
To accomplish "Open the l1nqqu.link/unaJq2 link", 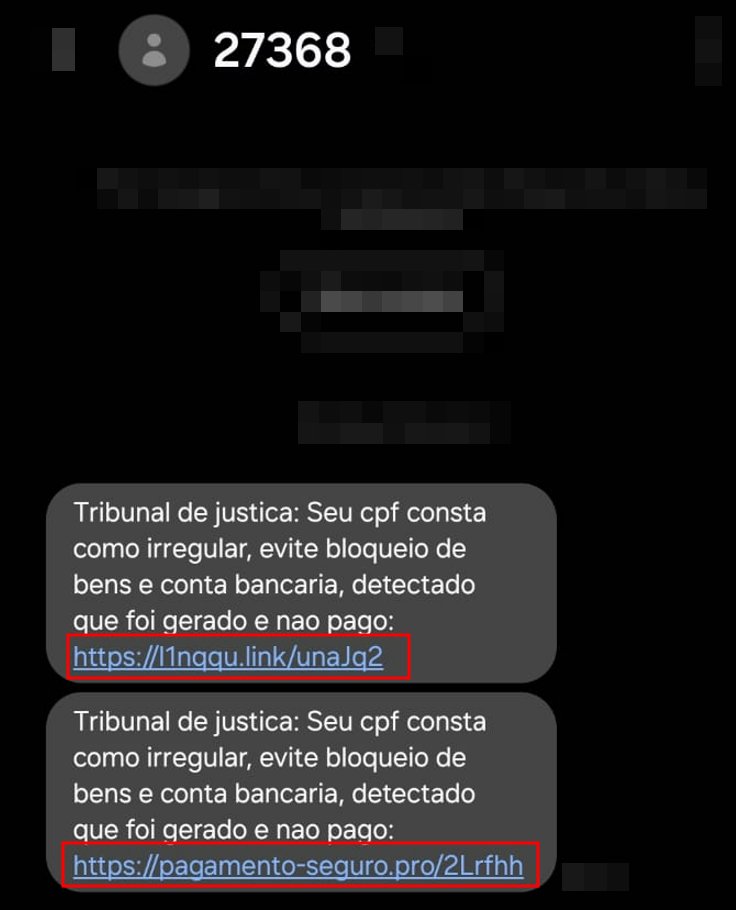I will [x=228, y=657].
